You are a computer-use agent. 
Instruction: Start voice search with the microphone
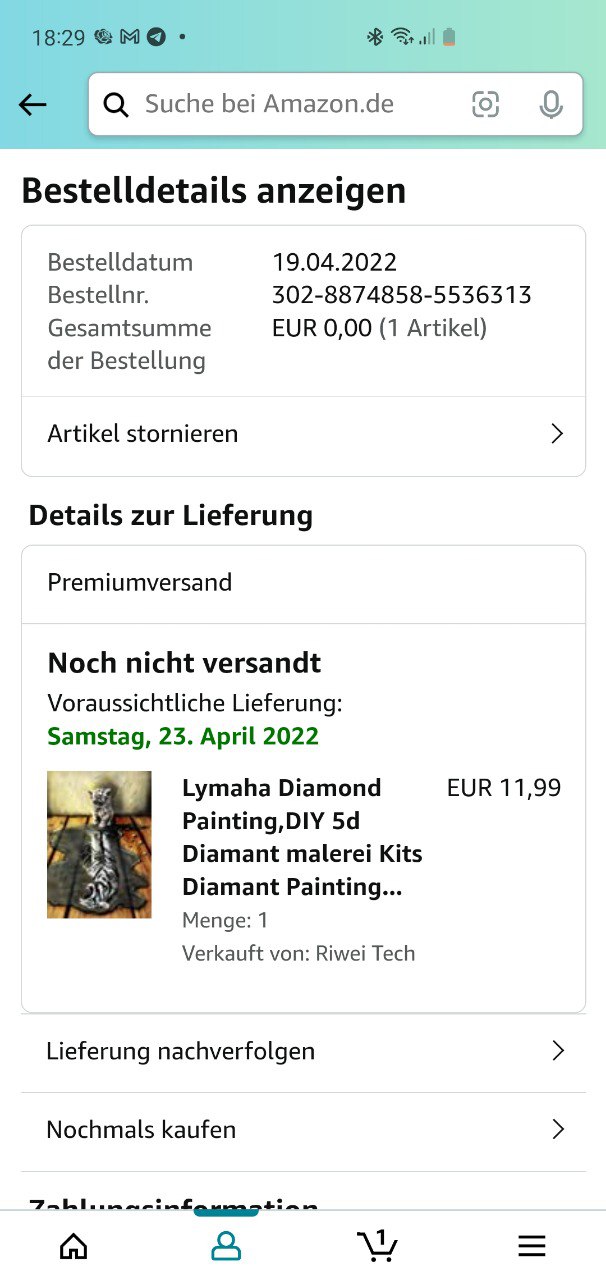pyautogui.click(x=550, y=104)
